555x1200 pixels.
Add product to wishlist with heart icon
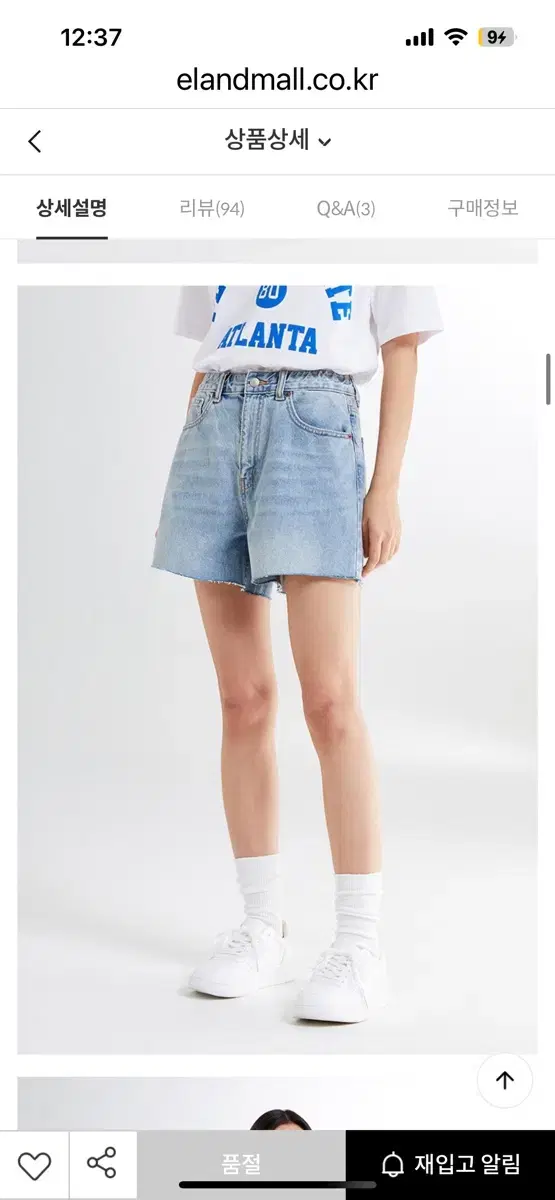34,1165
